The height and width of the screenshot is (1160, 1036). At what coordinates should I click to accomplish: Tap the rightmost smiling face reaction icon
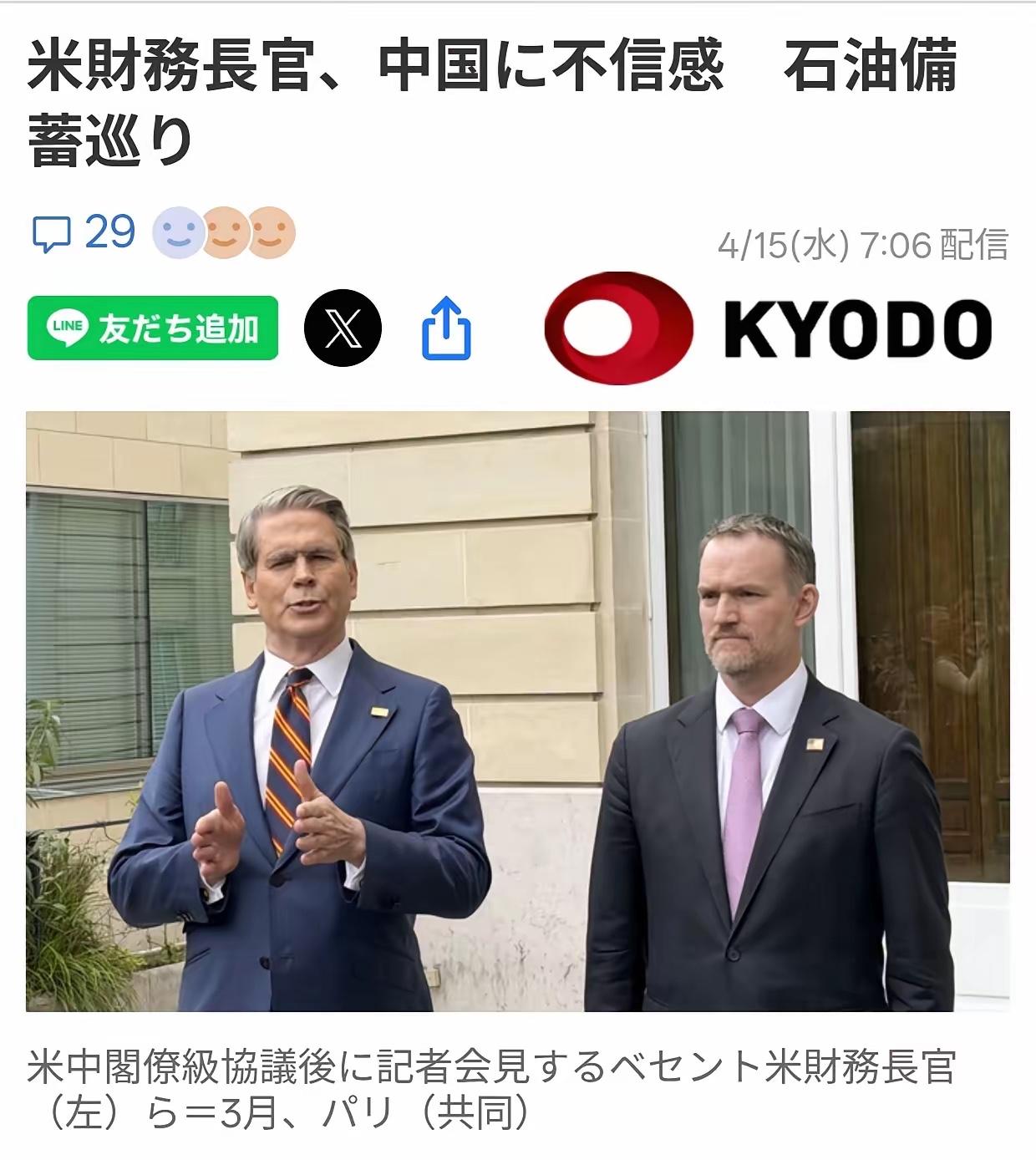266,232
